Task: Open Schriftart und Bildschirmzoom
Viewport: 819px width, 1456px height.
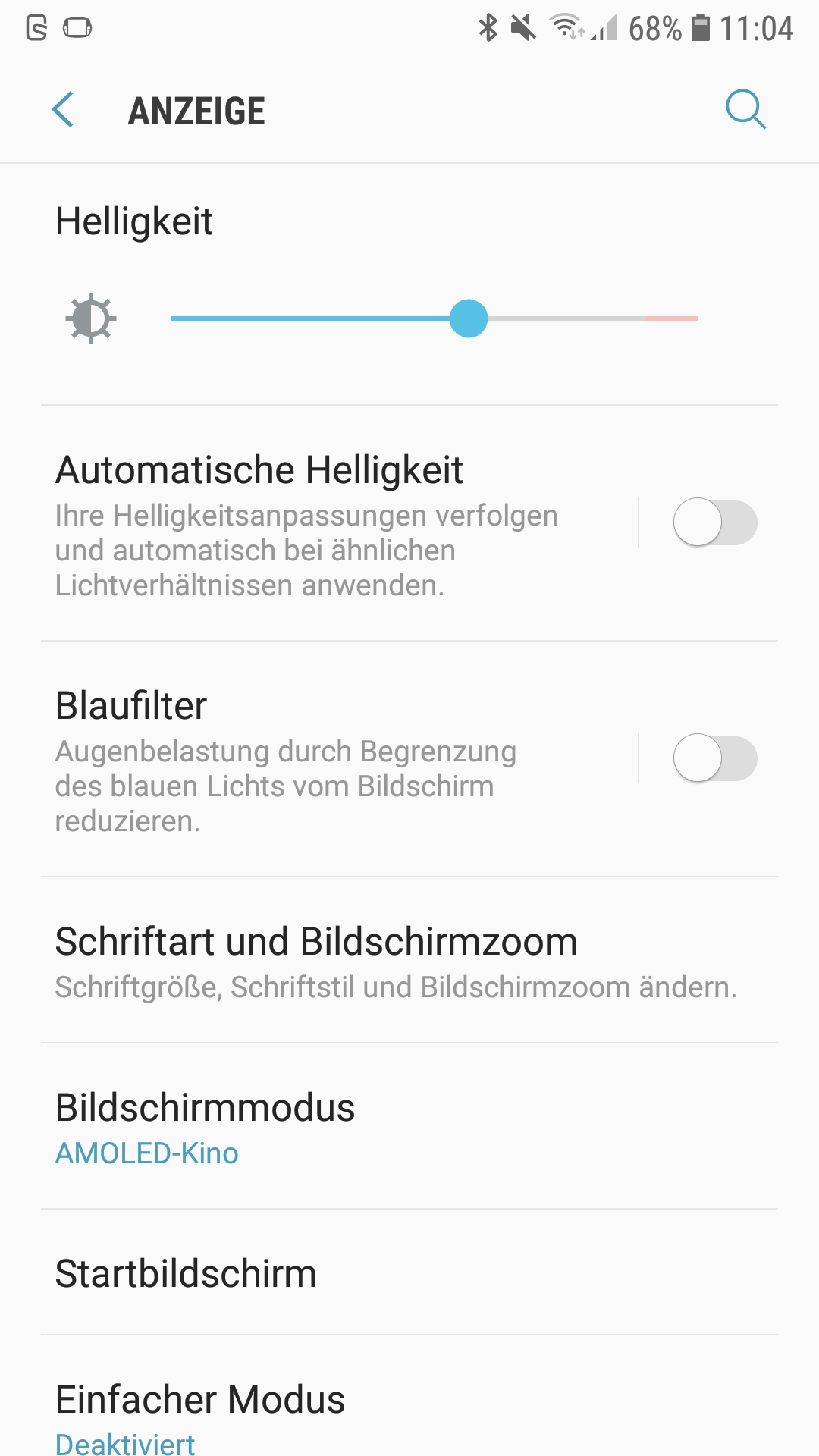Action: pyautogui.click(x=394, y=961)
